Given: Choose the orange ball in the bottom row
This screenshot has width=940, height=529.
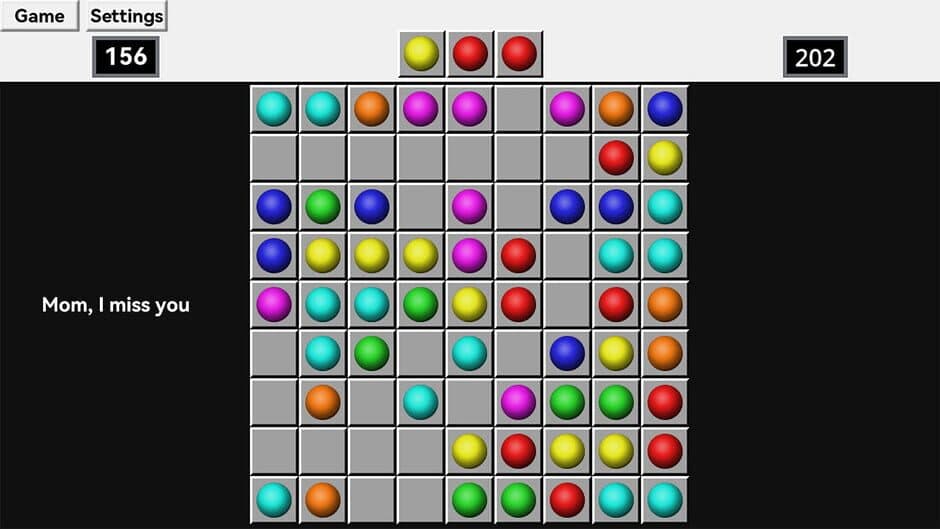Looking at the screenshot, I should 323,499.
